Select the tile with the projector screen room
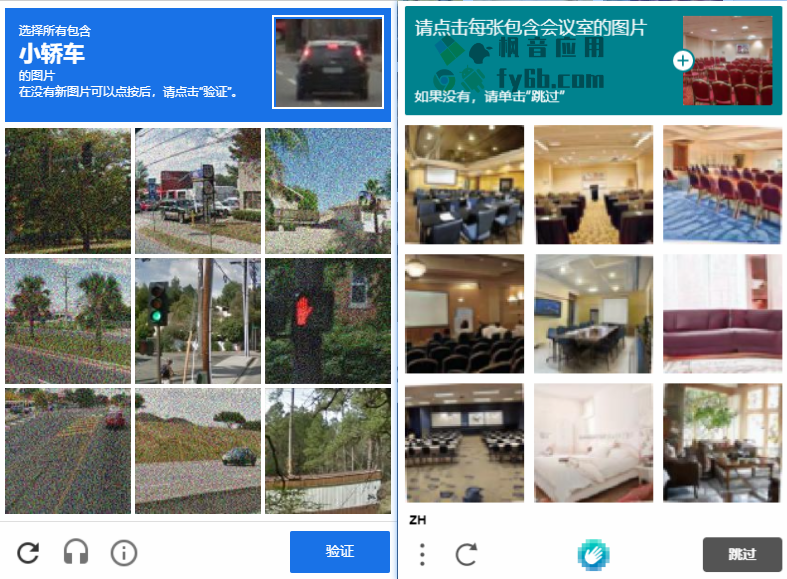787x579 pixels. (x=464, y=313)
